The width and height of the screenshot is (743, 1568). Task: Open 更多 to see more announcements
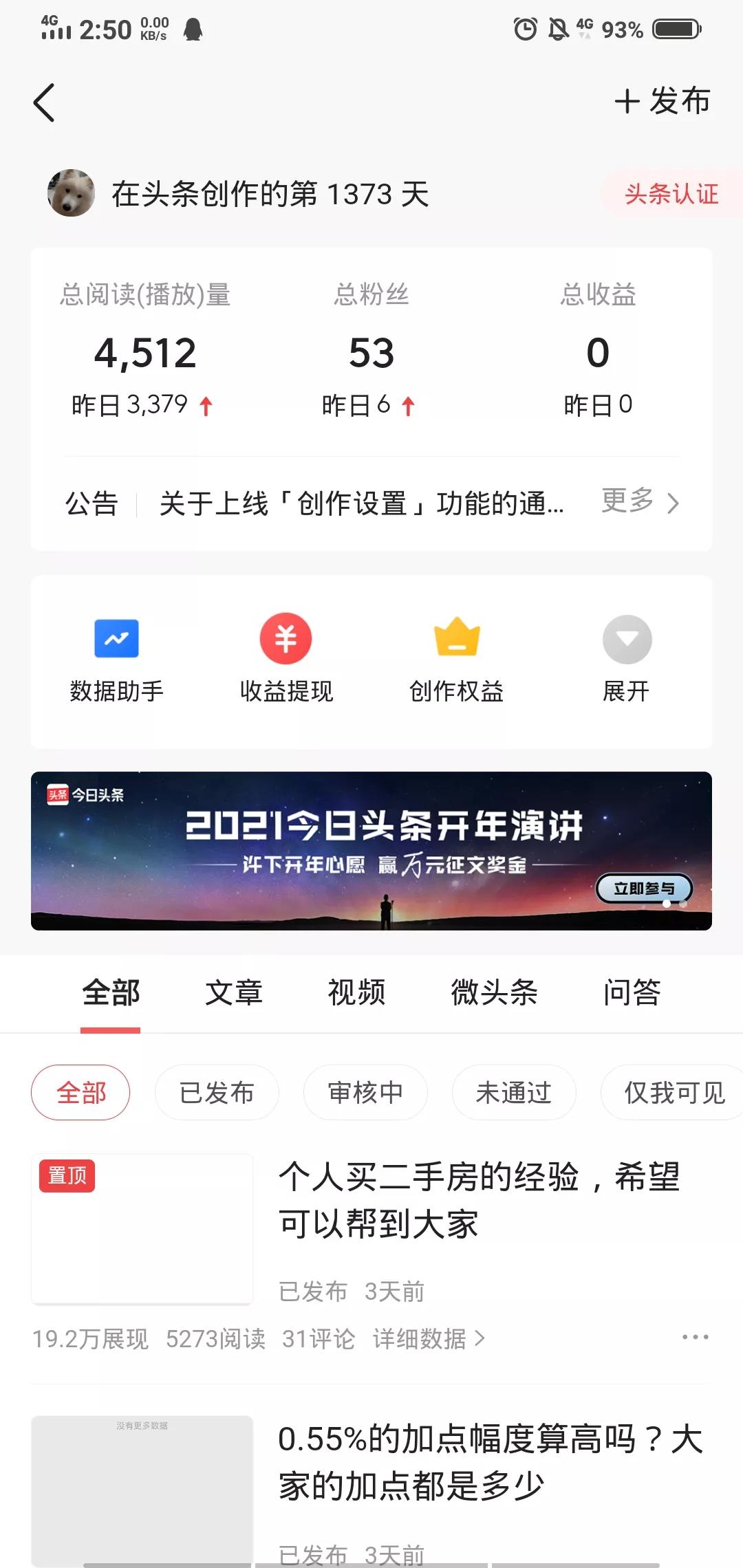(x=629, y=503)
